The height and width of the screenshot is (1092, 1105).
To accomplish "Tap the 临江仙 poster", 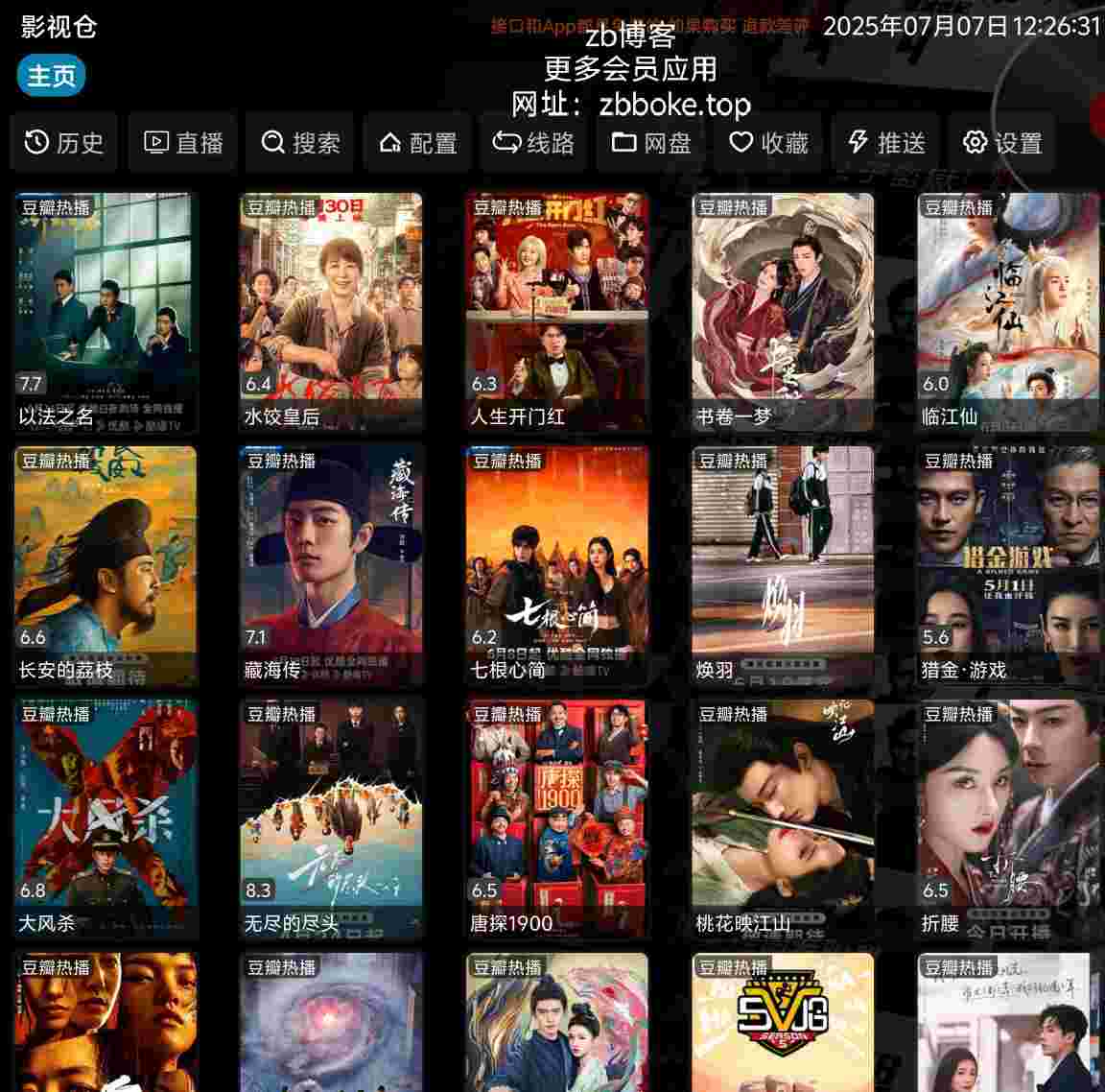I will tap(1008, 312).
